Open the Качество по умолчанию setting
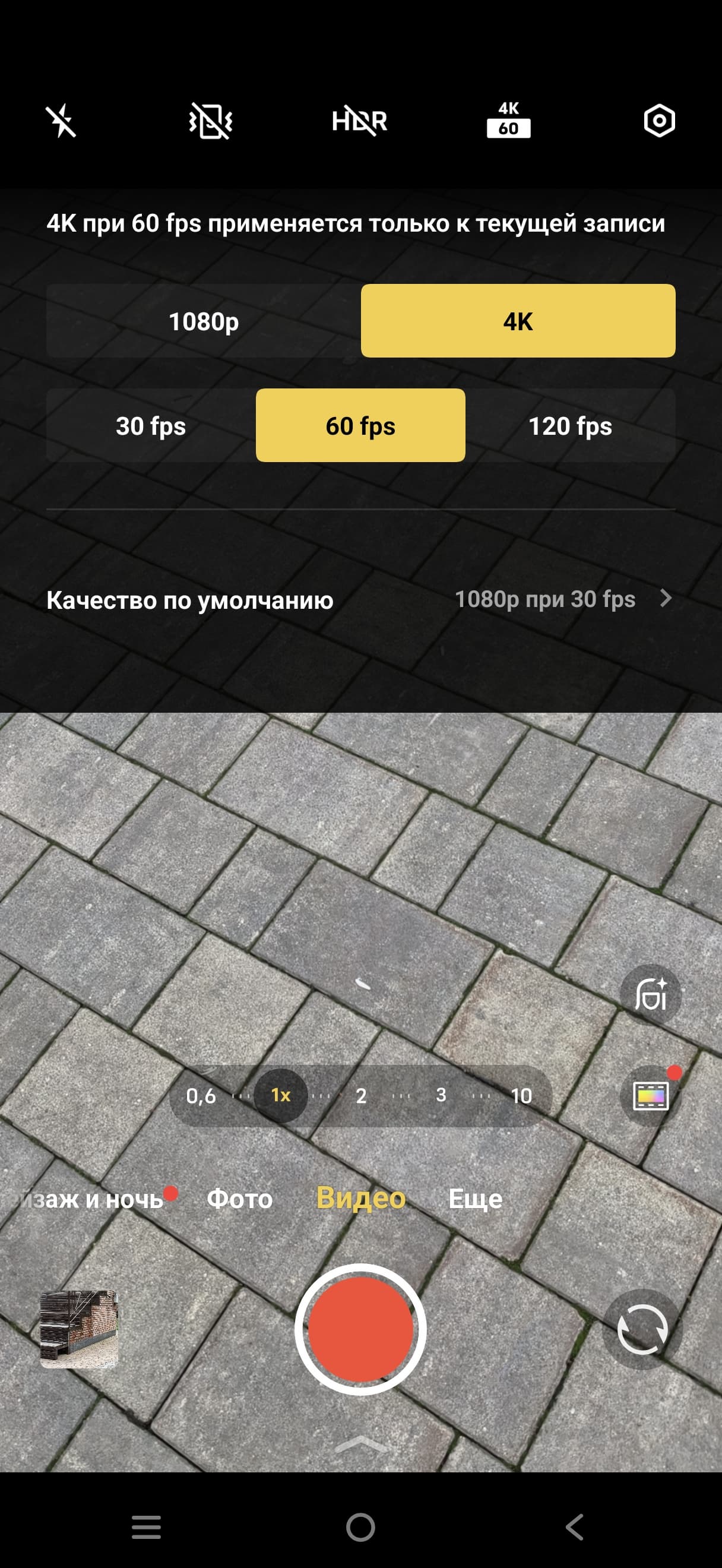 click(x=360, y=599)
